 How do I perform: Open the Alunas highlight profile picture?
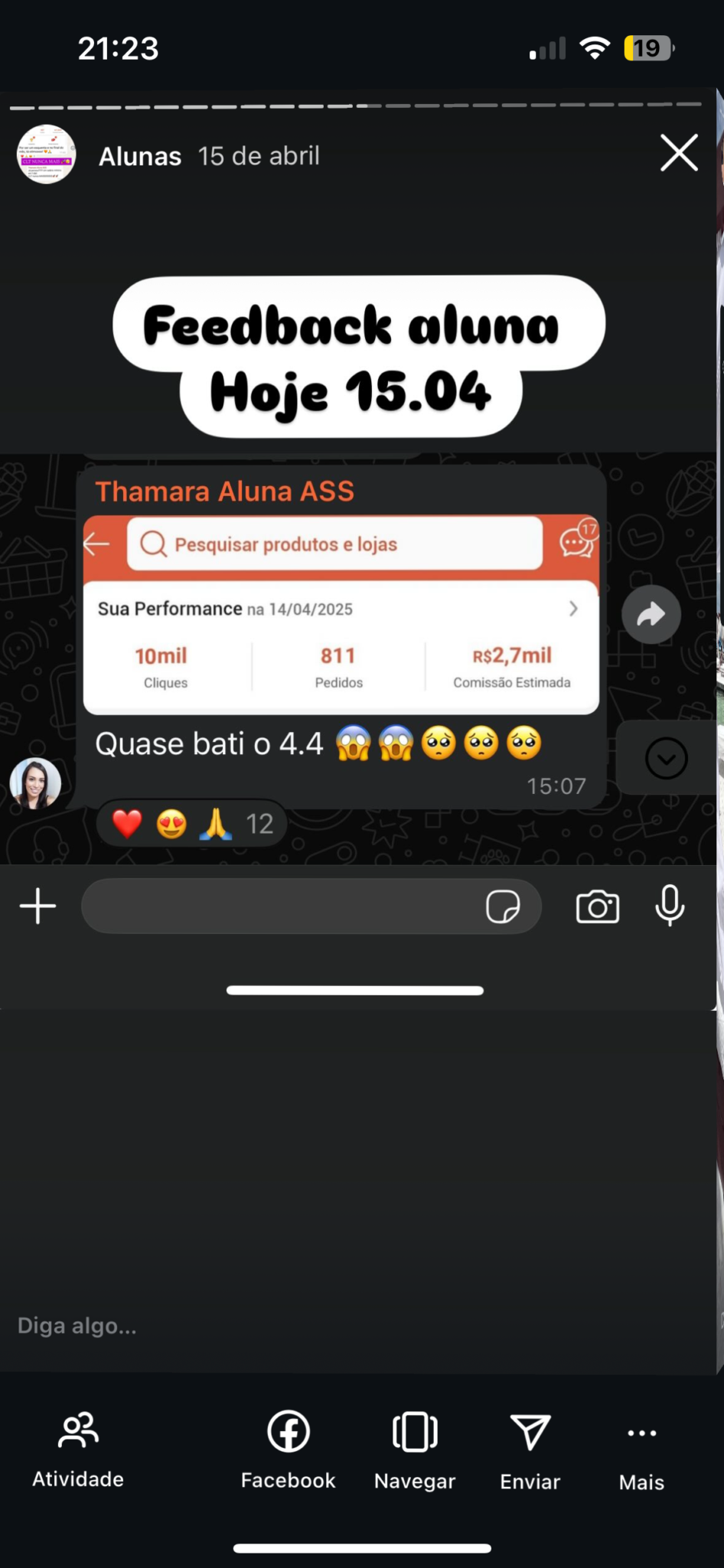[47, 155]
